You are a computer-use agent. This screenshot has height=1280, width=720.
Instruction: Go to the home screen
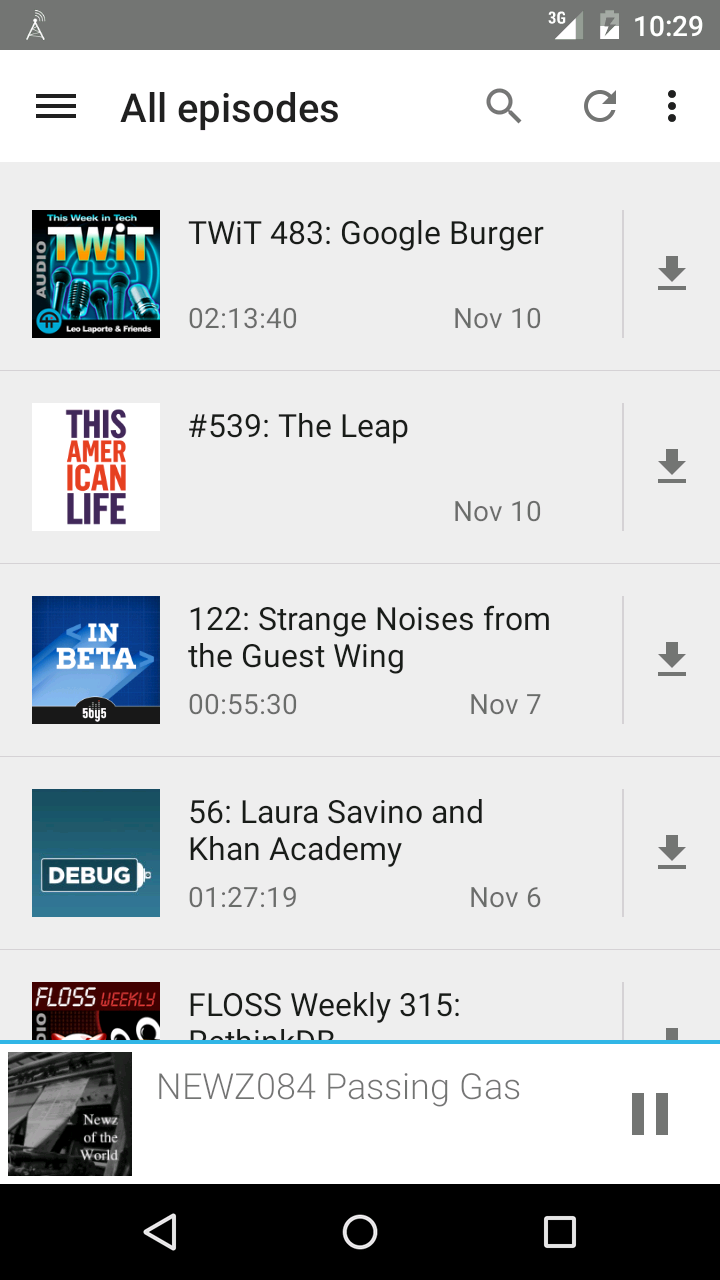(360, 1232)
